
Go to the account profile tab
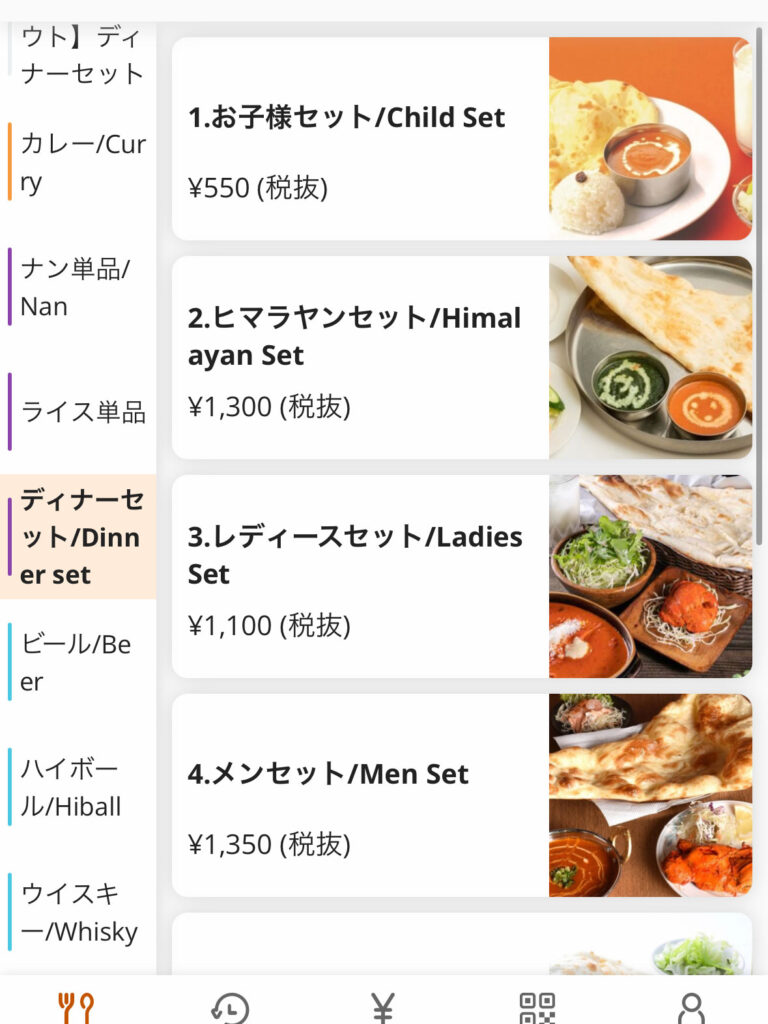pos(691,1006)
